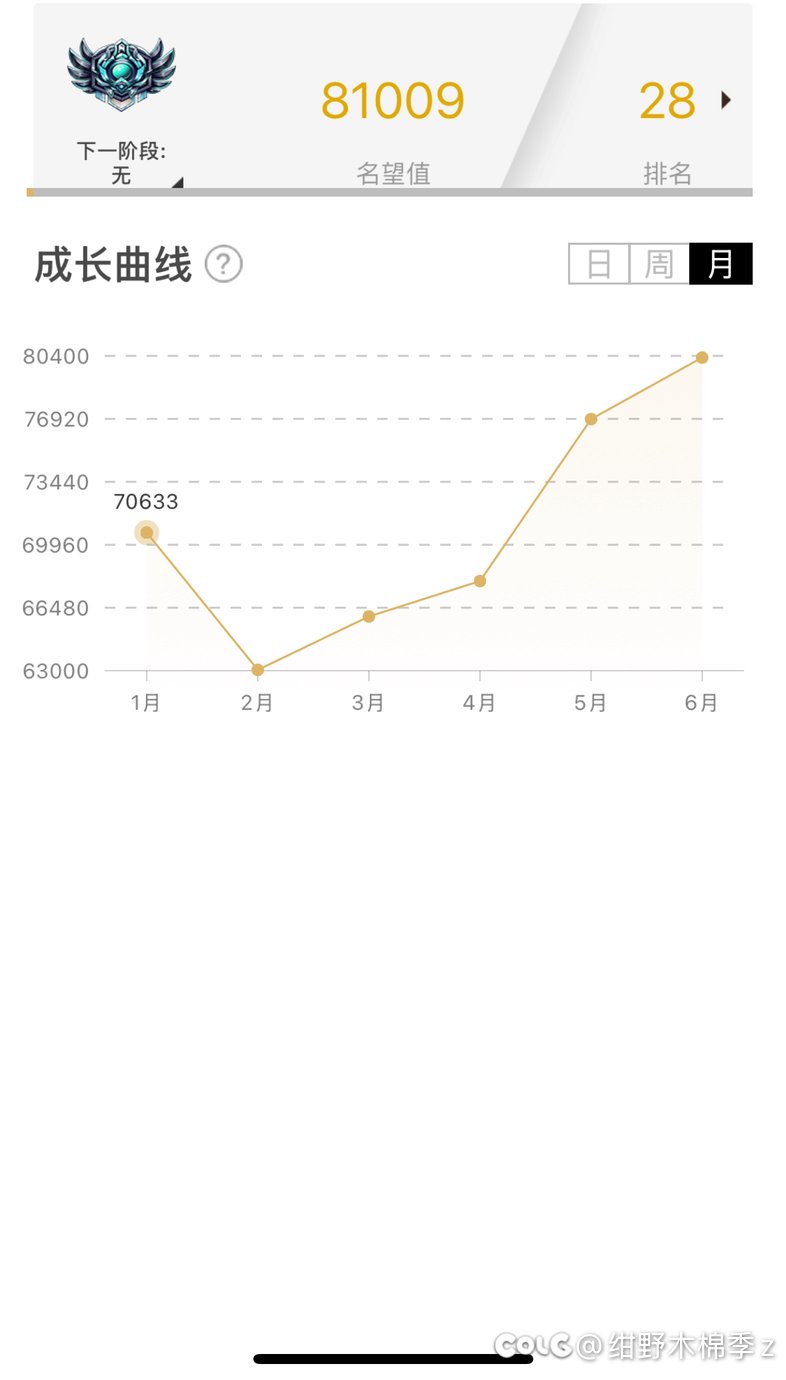Image resolution: width=786 pixels, height=1380 pixels.
Task: Tap the 5月 data point on the chart
Action: [591, 419]
